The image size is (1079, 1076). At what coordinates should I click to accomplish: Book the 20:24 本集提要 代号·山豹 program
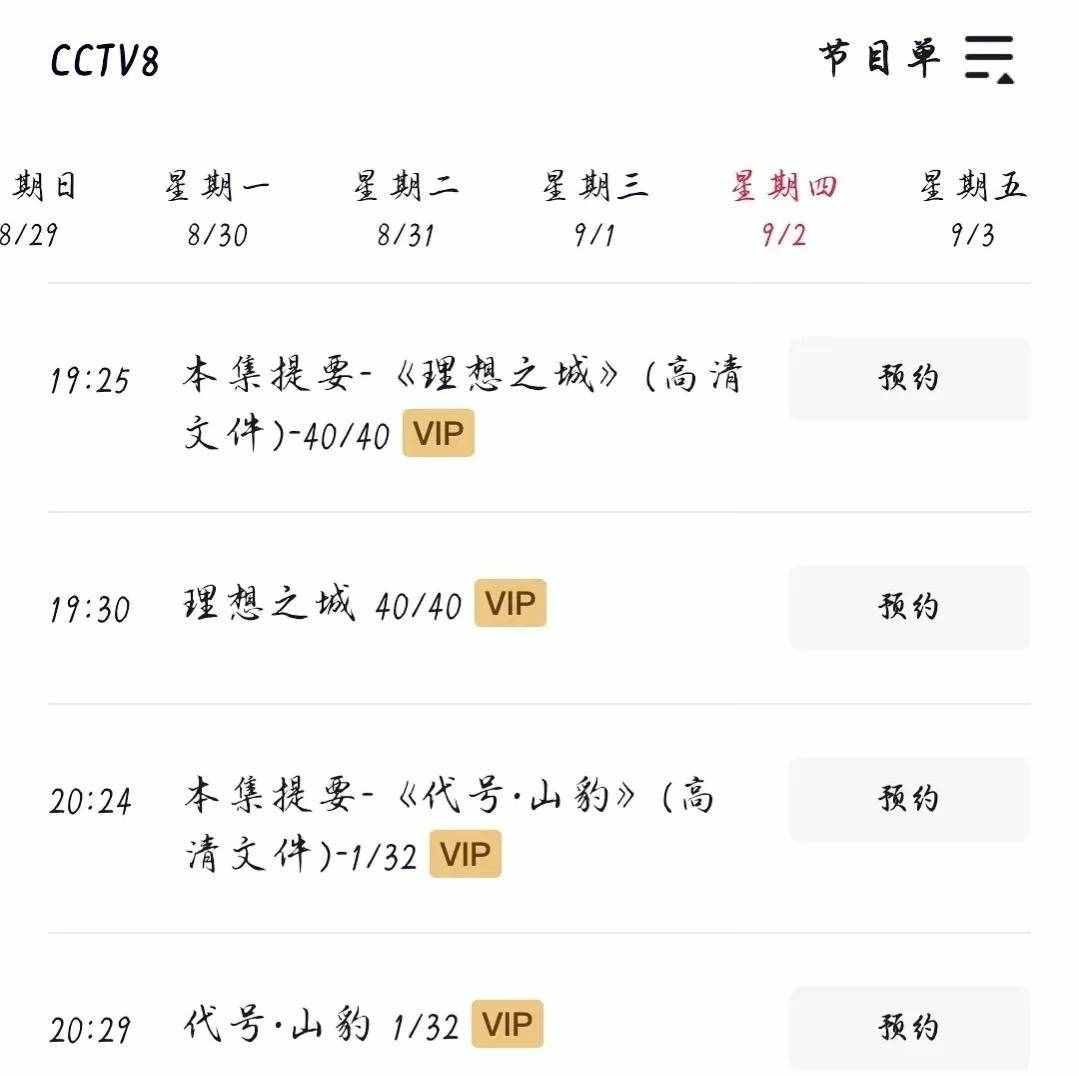908,799
